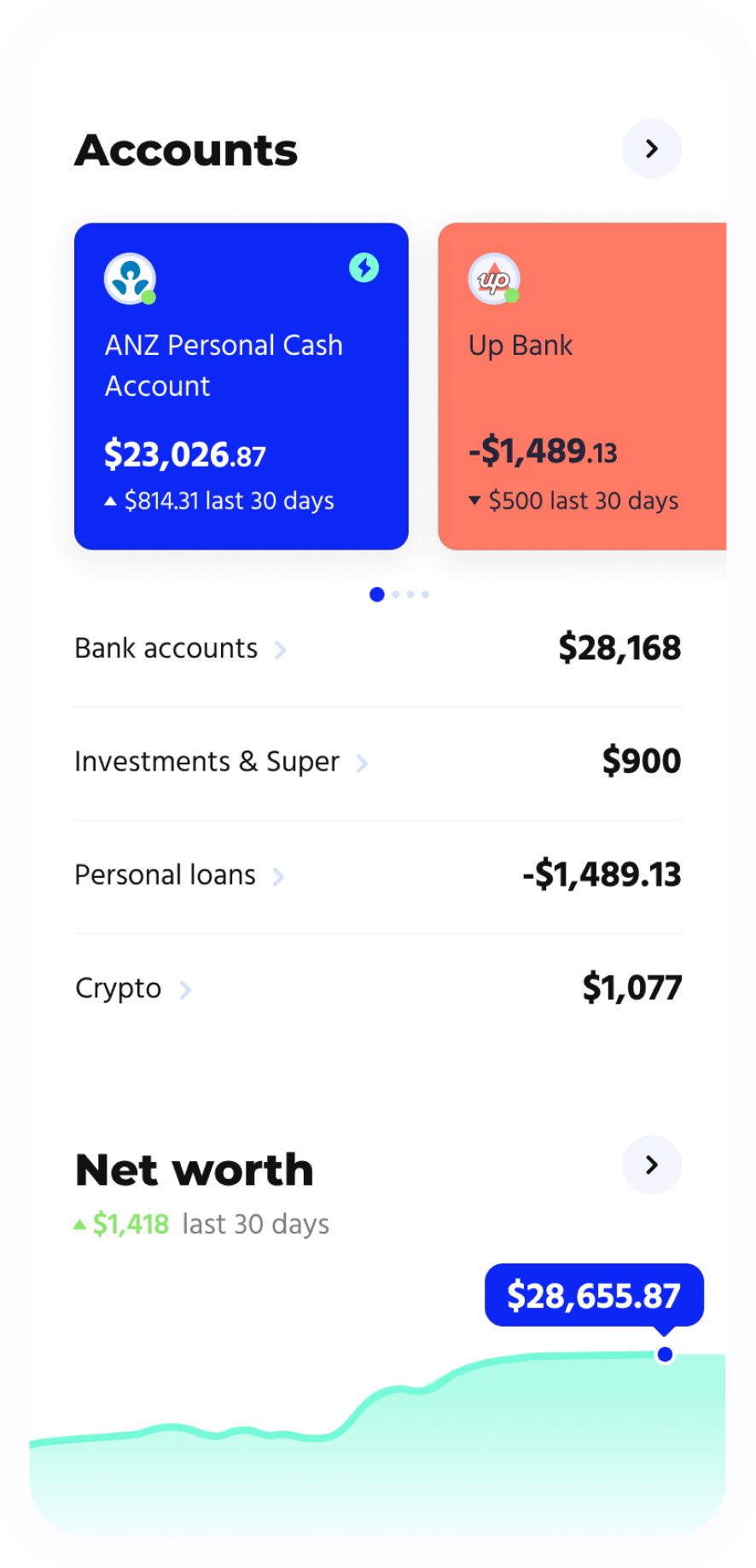Viewport: 756px width, 1568px height.
Task: Click the second carousel page dot
Action: 393,595
